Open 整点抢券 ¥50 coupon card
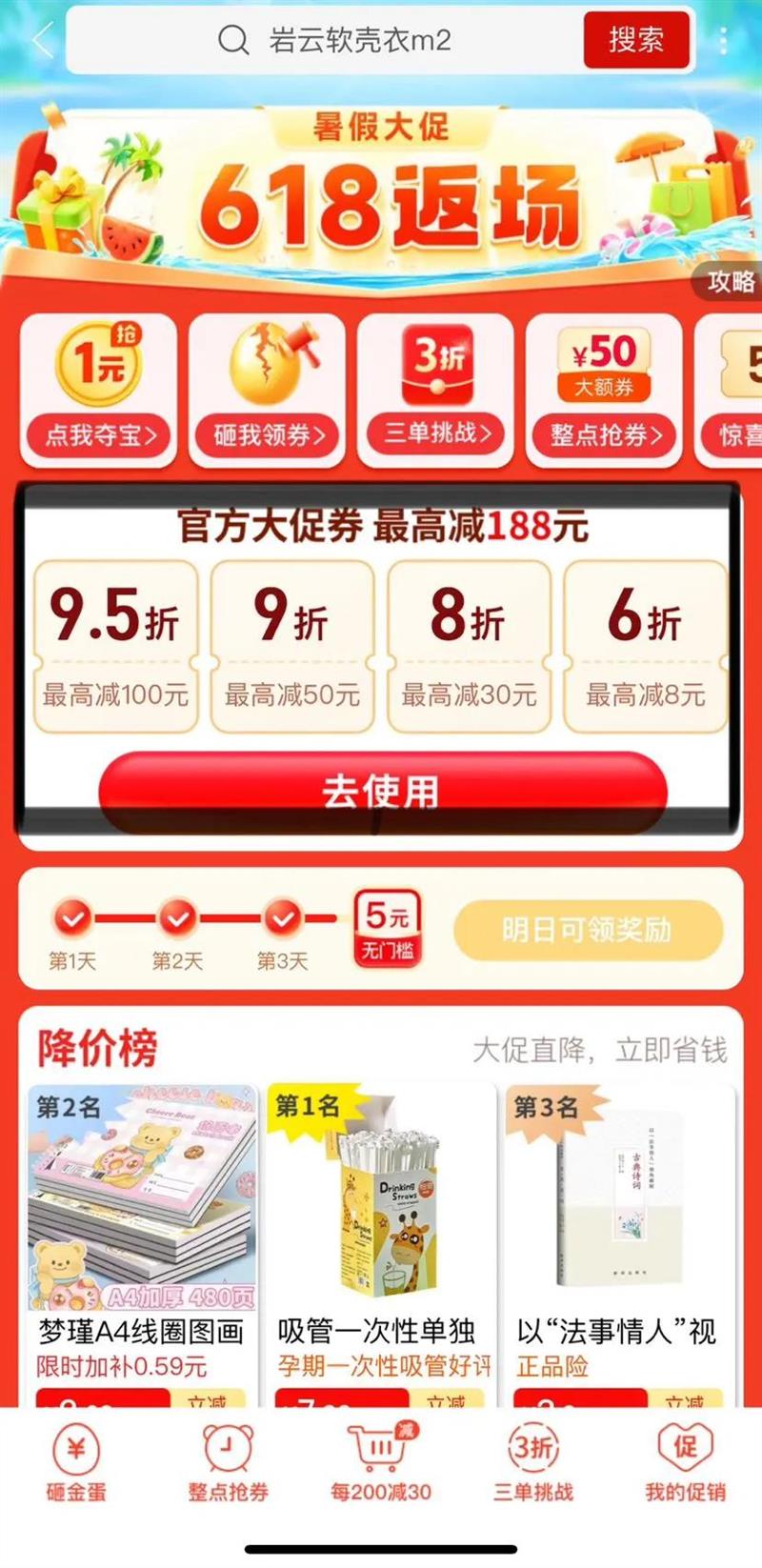This screenshot has height=1568, width=762. [604, 391]
